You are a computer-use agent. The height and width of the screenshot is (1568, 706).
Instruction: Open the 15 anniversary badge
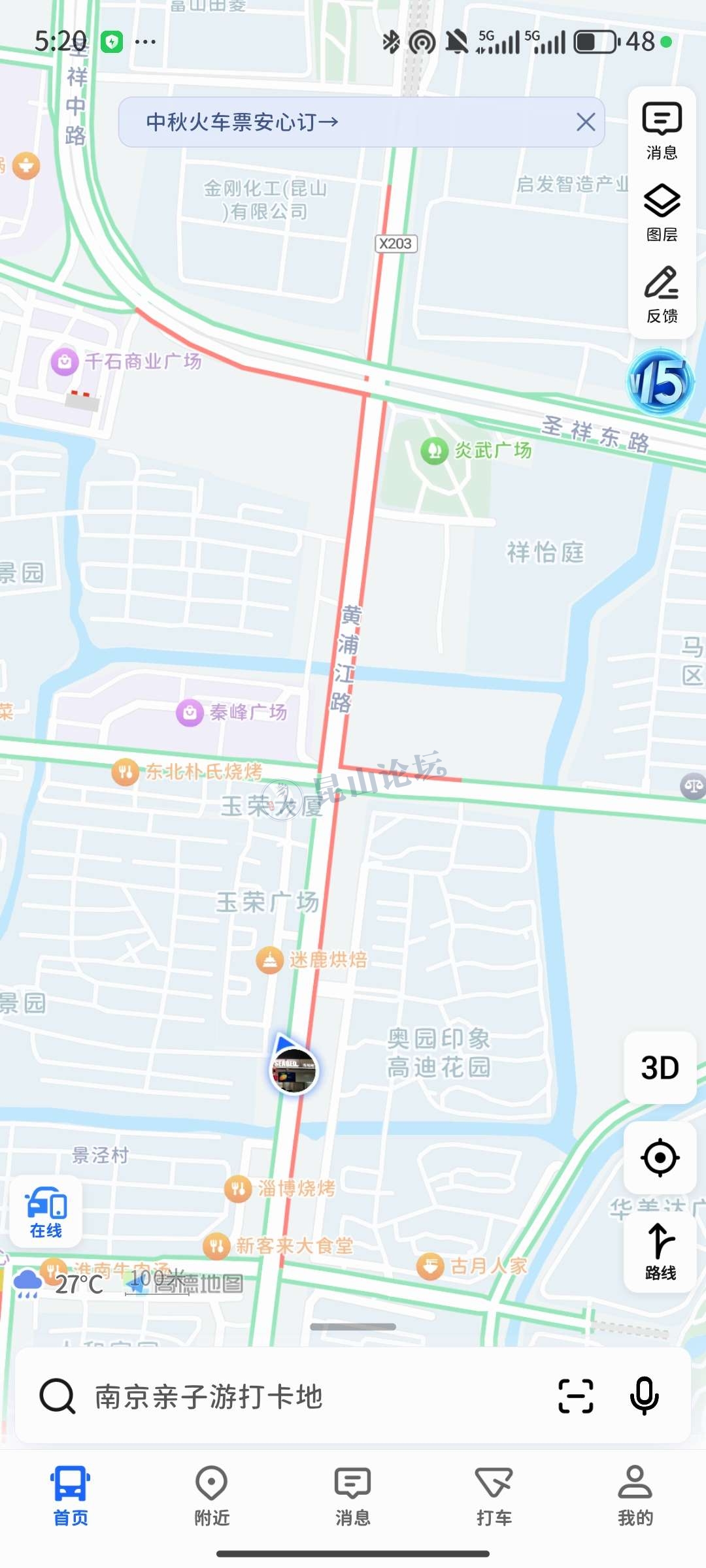660,384
